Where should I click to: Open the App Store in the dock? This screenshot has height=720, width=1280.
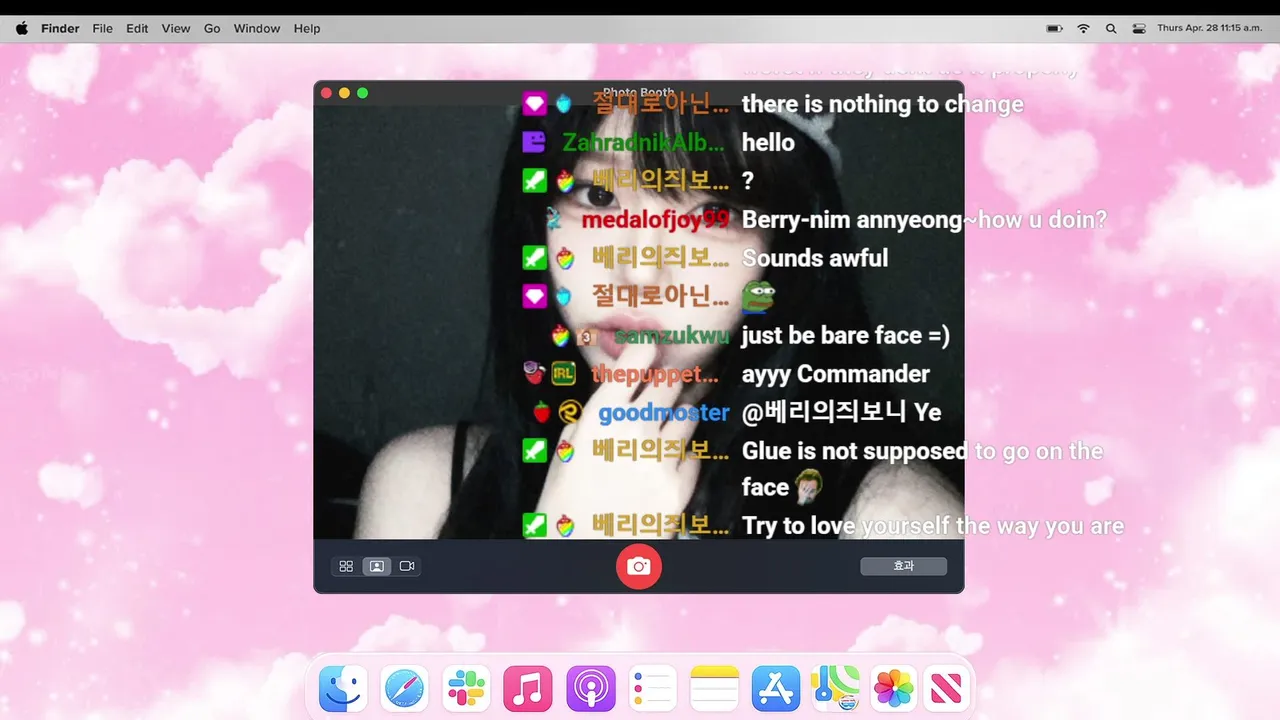(x=776, y=689)
